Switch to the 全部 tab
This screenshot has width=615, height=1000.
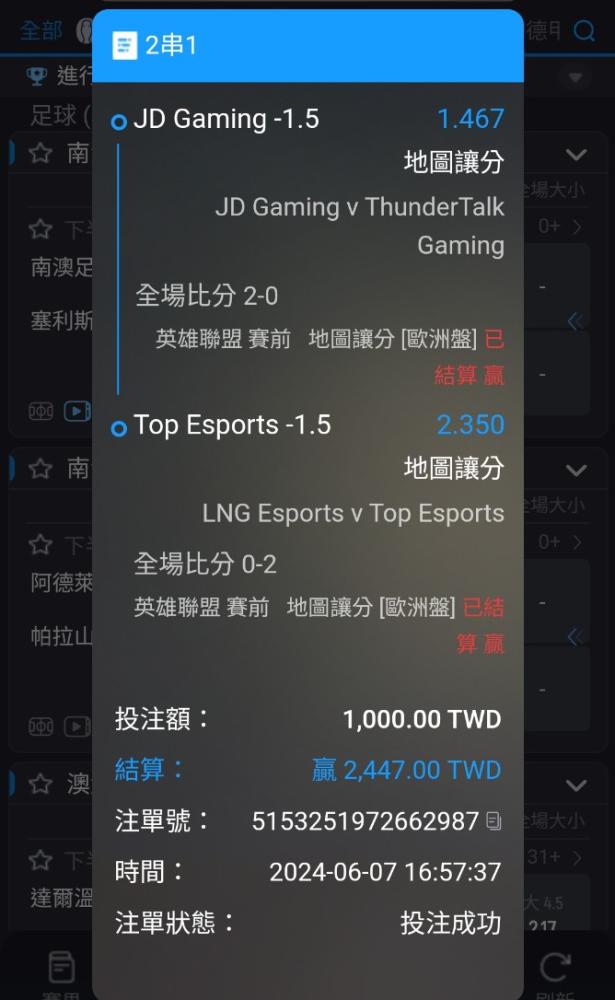(41, 30)
